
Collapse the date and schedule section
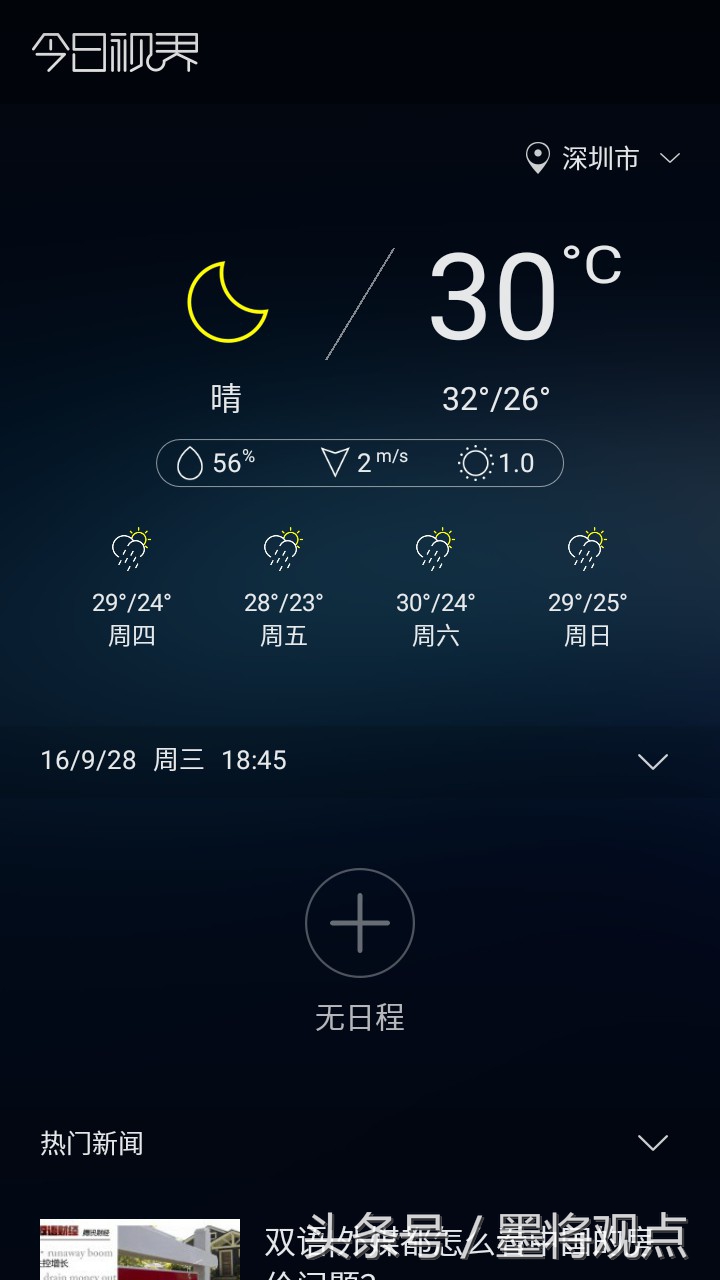pos(653,761)
